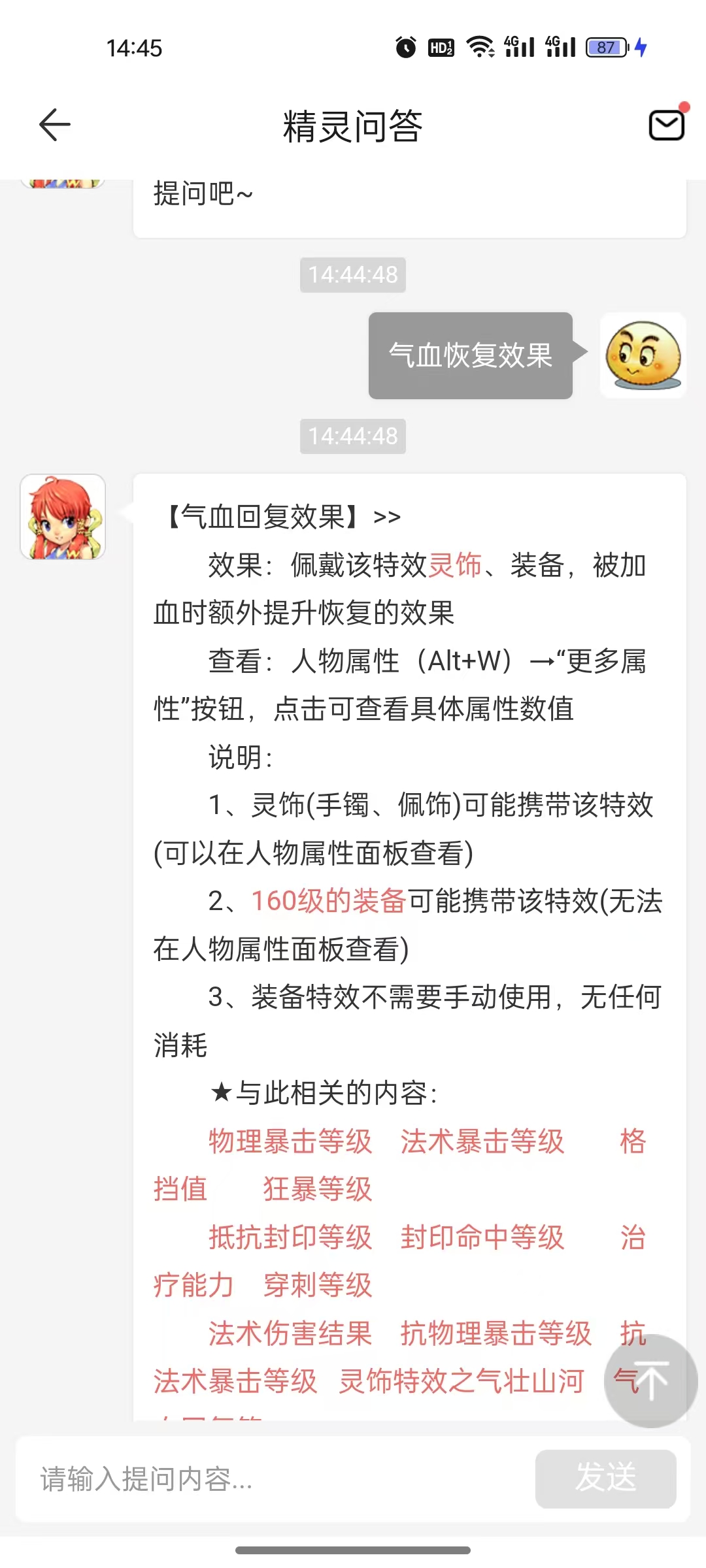Open related topic 抗物理暴击等级

point(496,1333)
